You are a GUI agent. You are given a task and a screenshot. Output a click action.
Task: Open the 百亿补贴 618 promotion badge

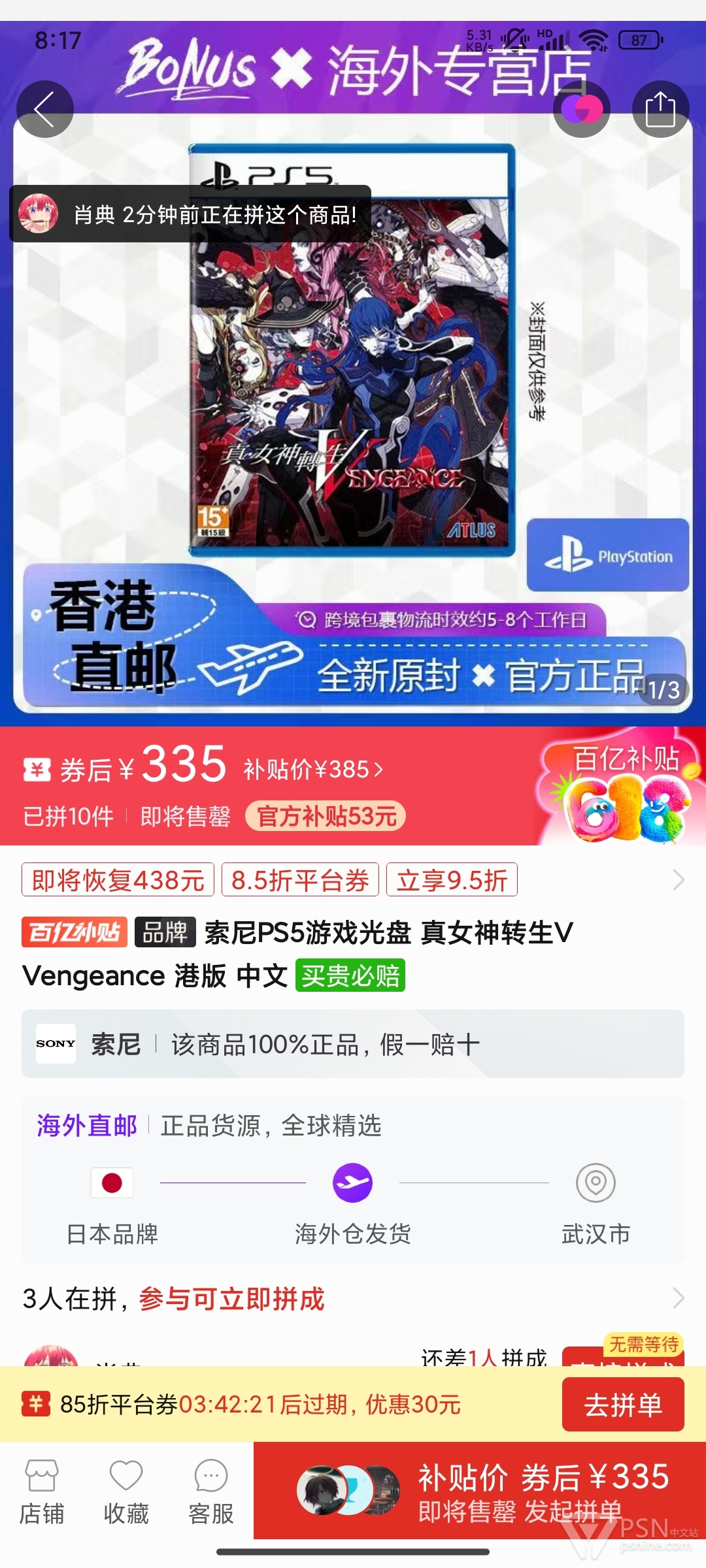(x=621, y=786)
